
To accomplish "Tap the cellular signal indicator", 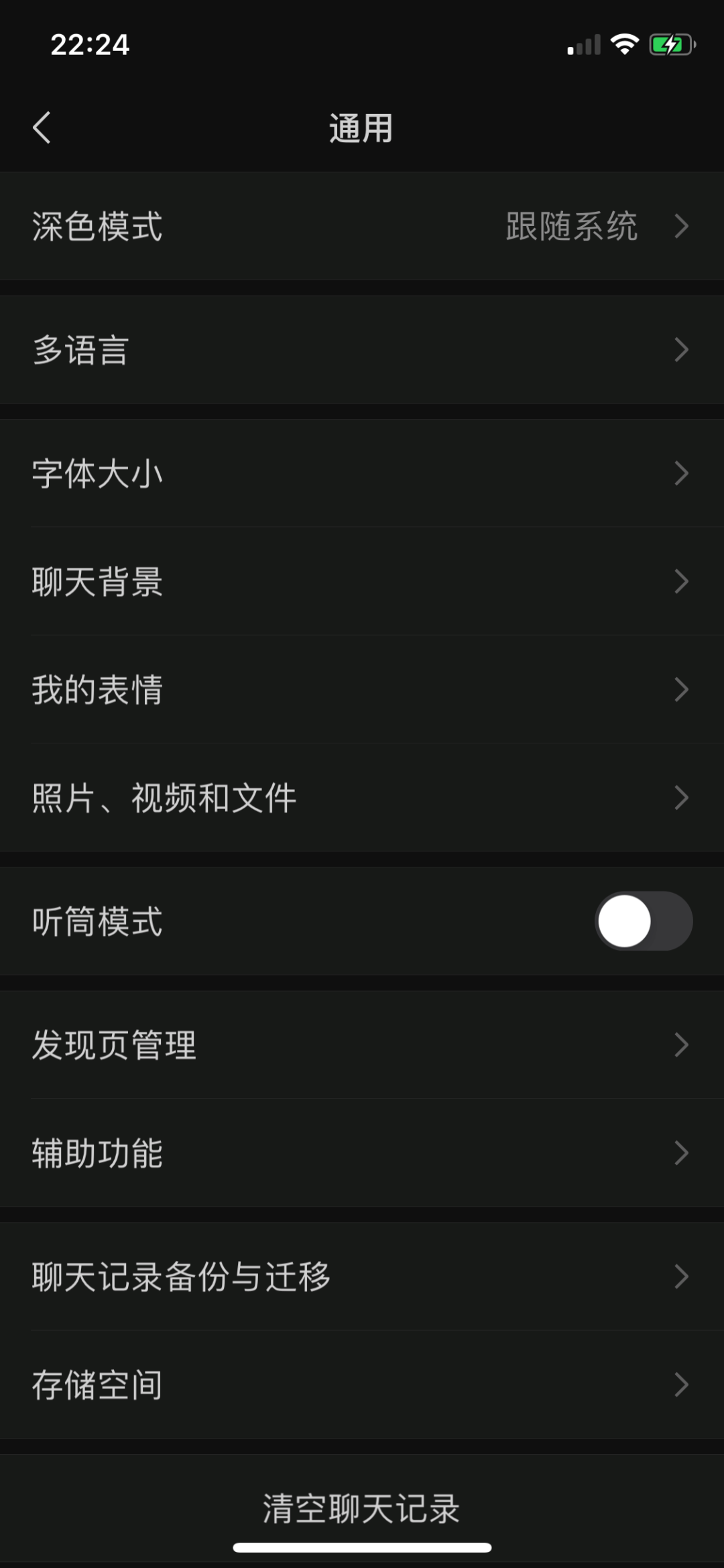I will click(585, 44).
